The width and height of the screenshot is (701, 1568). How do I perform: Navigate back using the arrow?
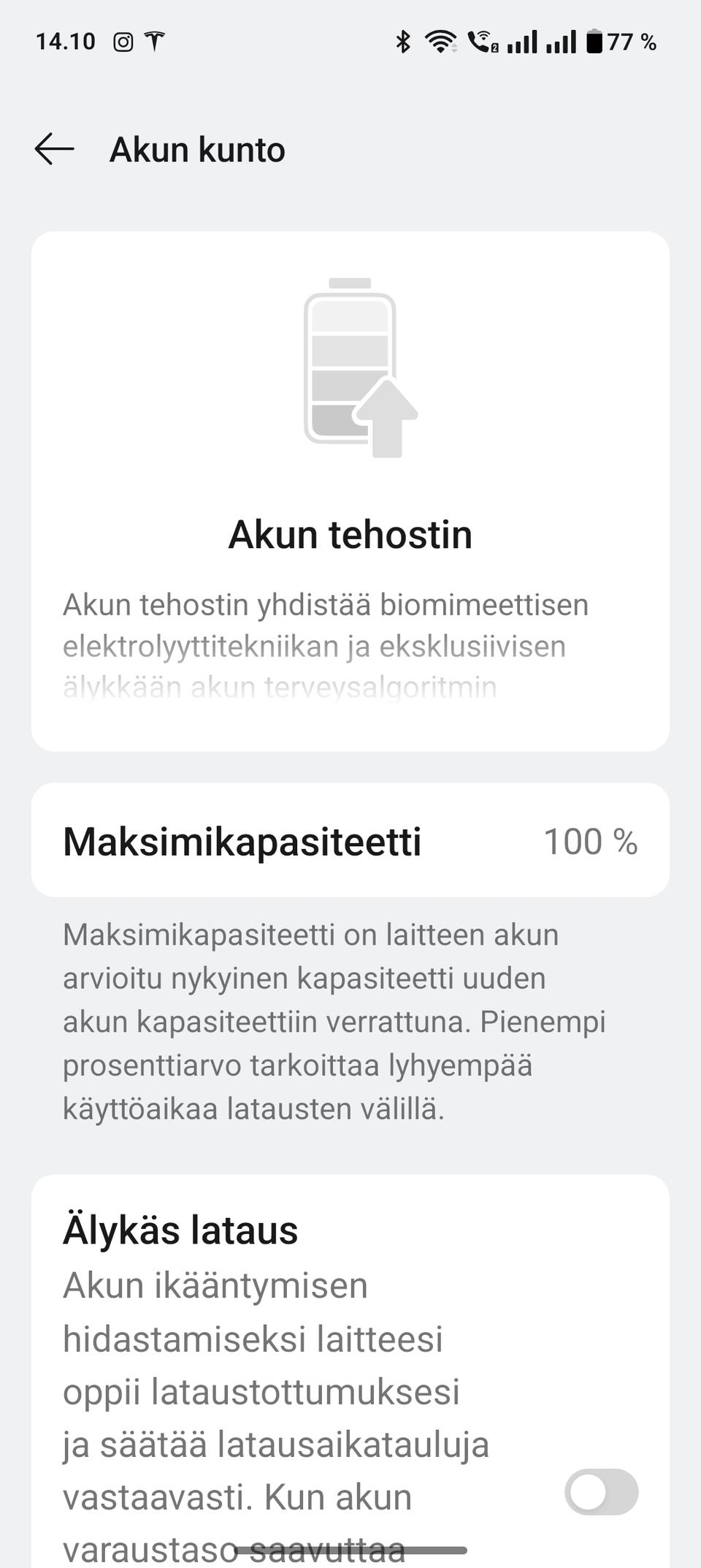tap(55, 148)
